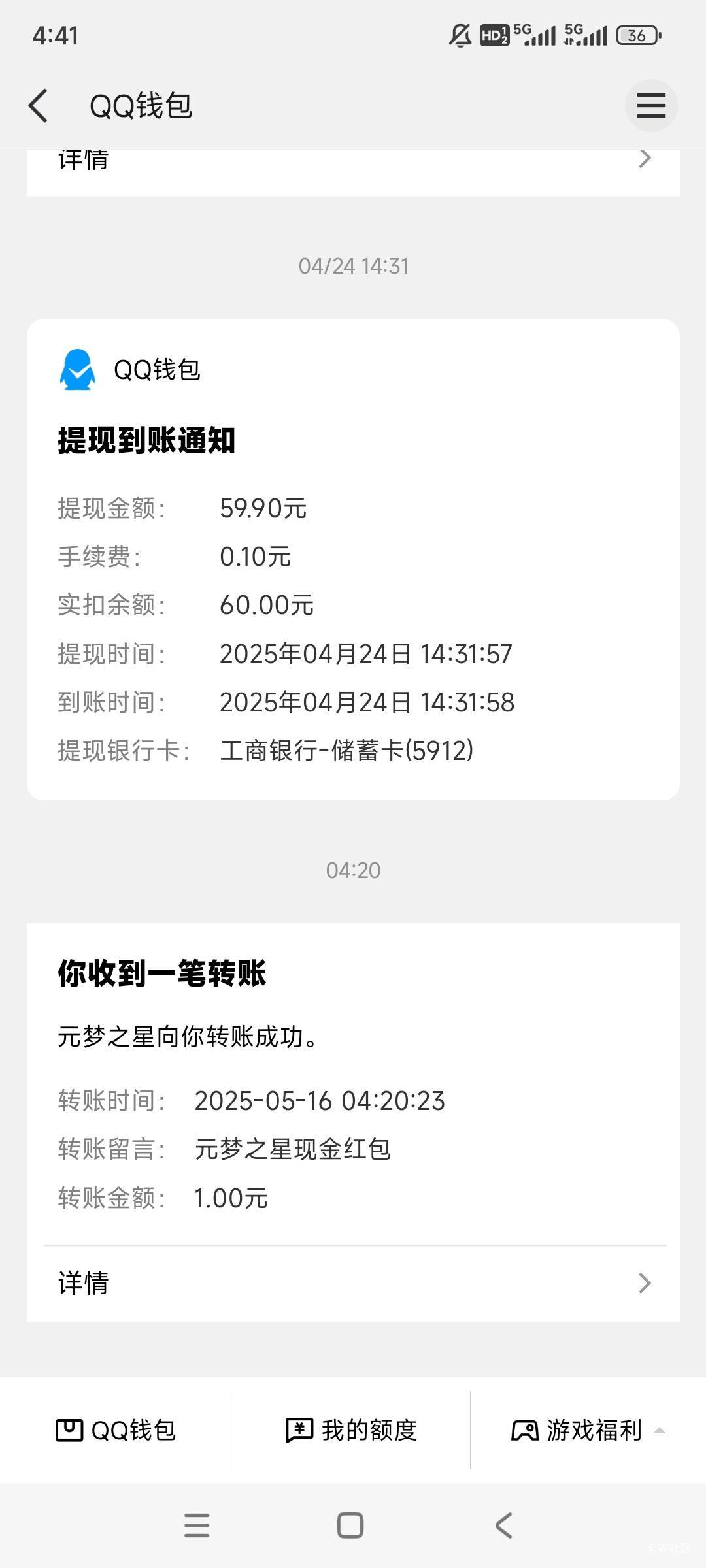Viewport: 706px width, 1568px height.
Task: Open 详情 under the 1.00元 transfer
Action: pos(353,1284)
